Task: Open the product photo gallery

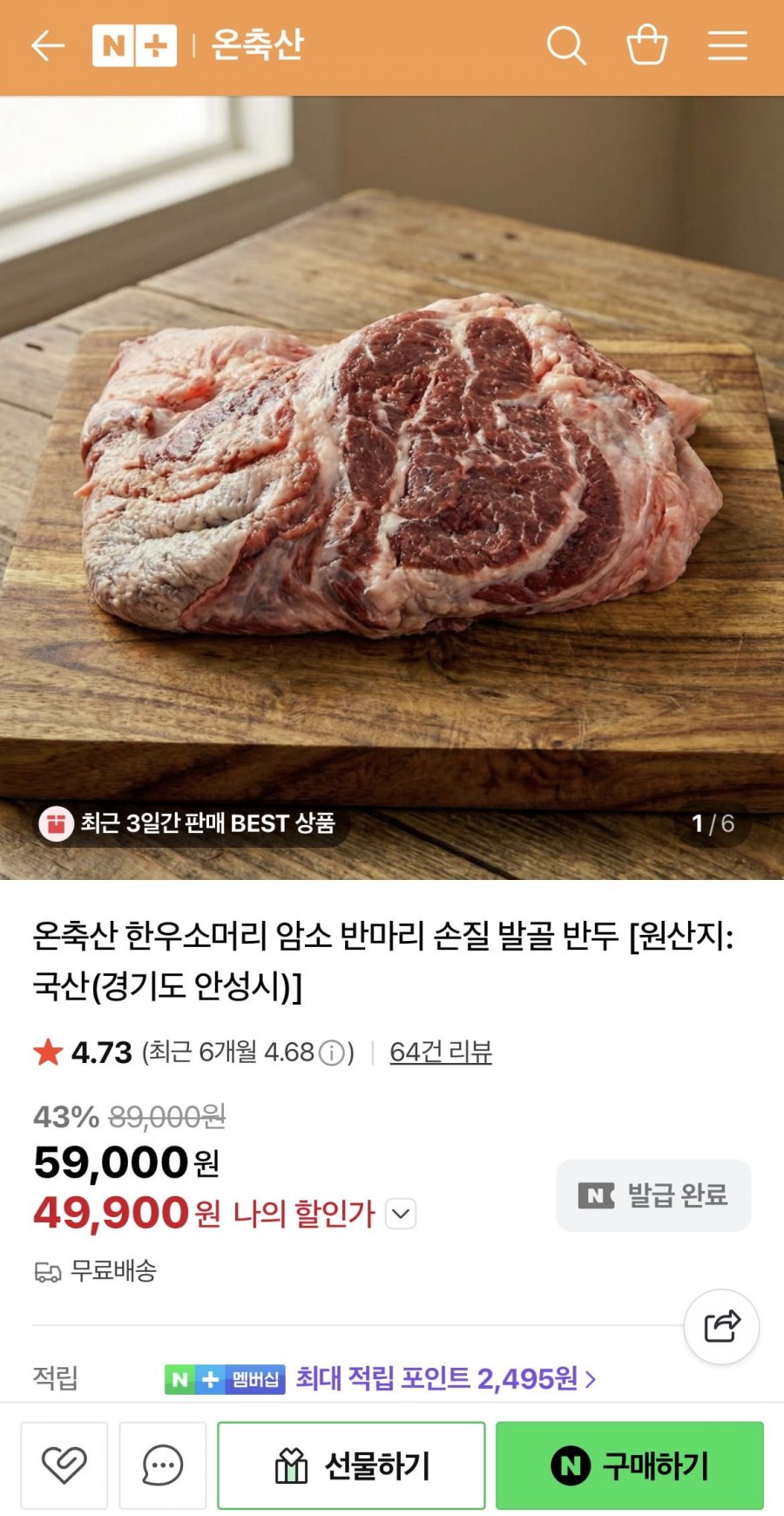Action: point(392,488)
